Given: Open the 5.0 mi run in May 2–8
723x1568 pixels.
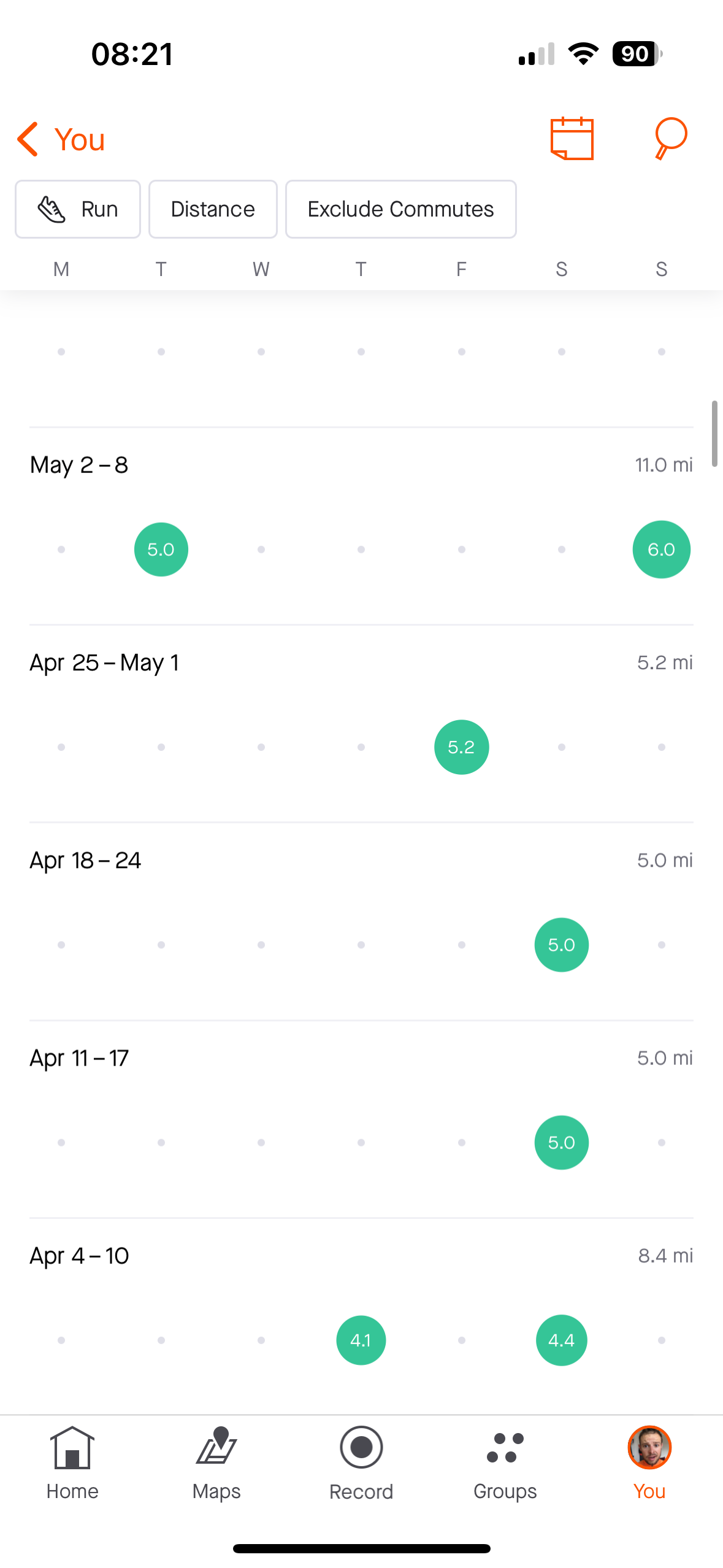Looking at the screenshot, I should point(161,549).
